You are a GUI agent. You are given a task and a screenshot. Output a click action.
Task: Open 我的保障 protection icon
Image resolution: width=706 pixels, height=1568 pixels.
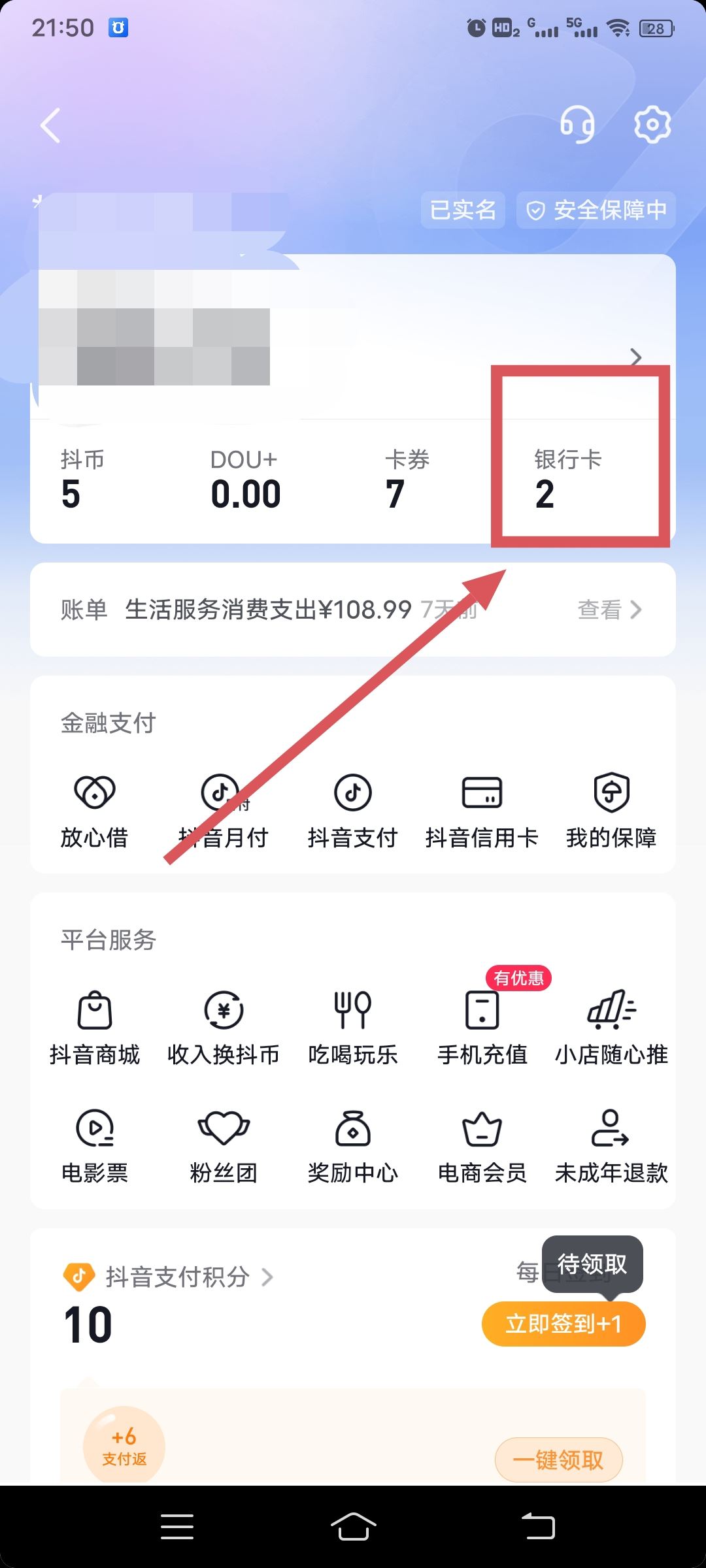coord(611,810)
